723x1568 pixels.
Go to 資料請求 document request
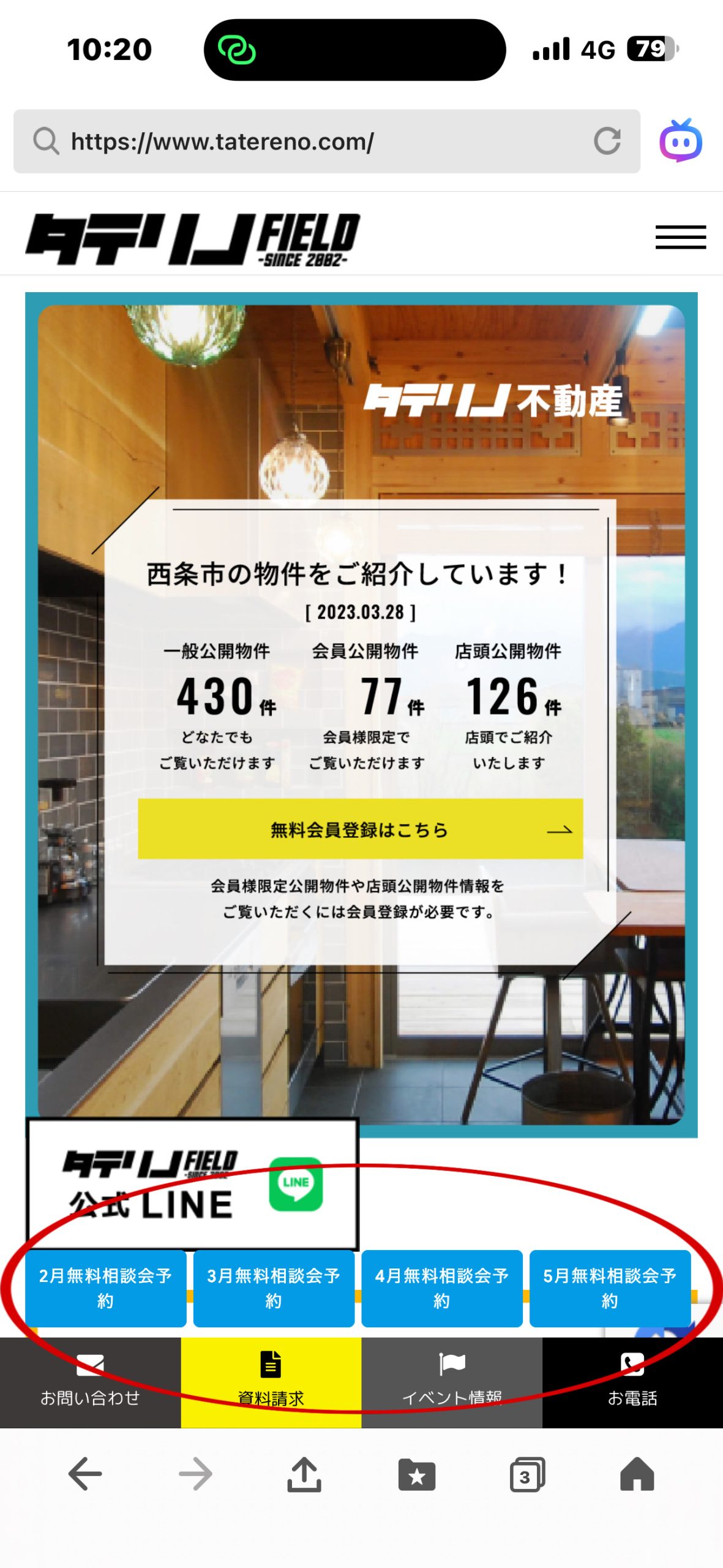coord(271,1382)
